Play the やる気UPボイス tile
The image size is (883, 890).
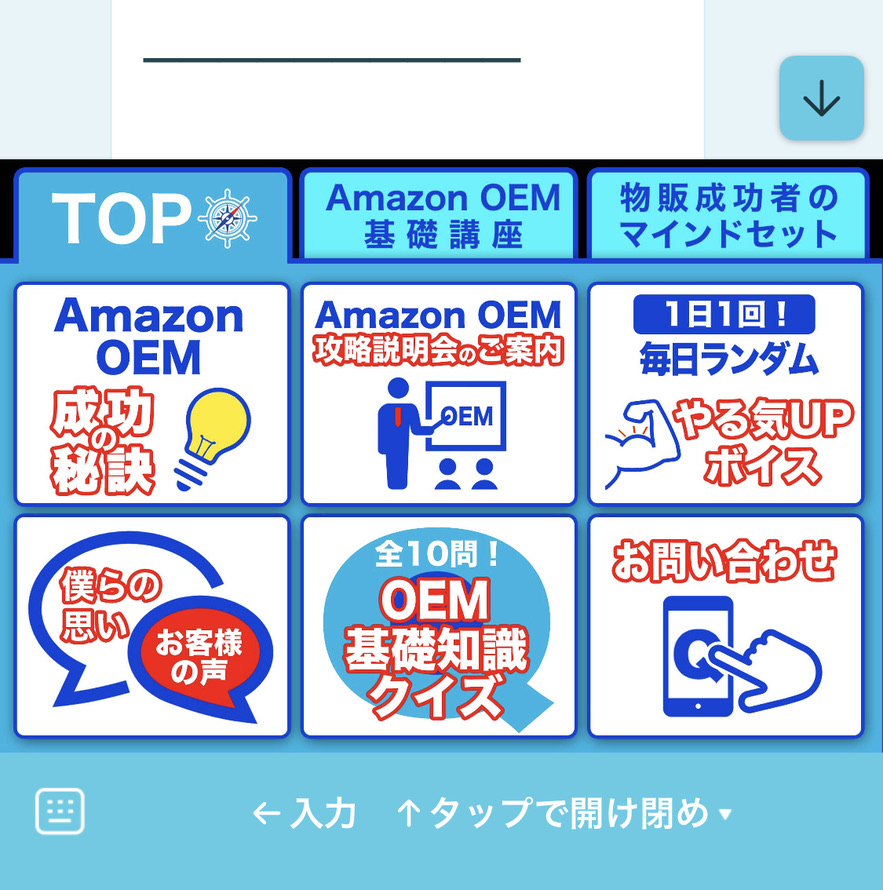725,394
